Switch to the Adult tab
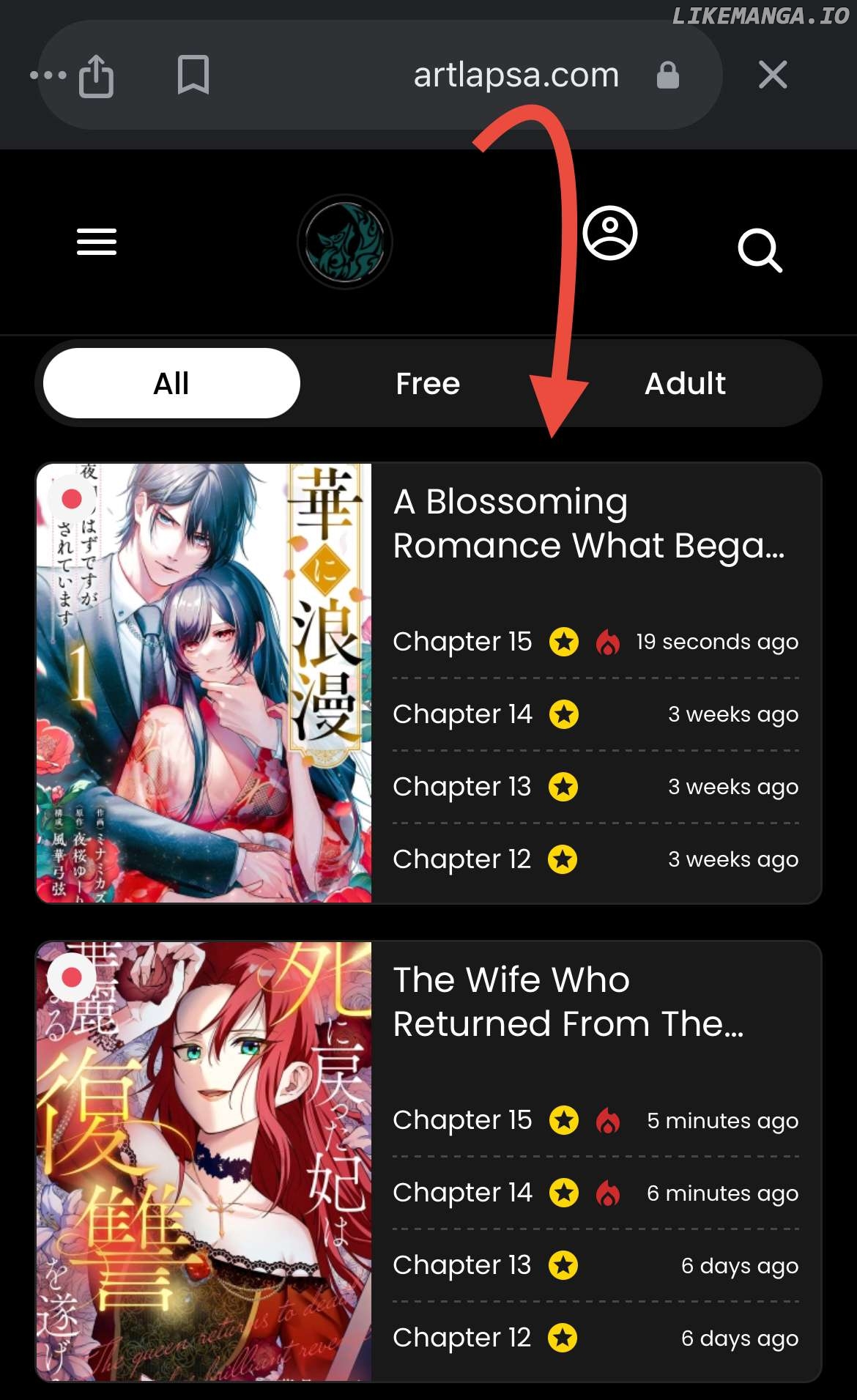Screen dimensions: 857x1400 click(685, 383)
